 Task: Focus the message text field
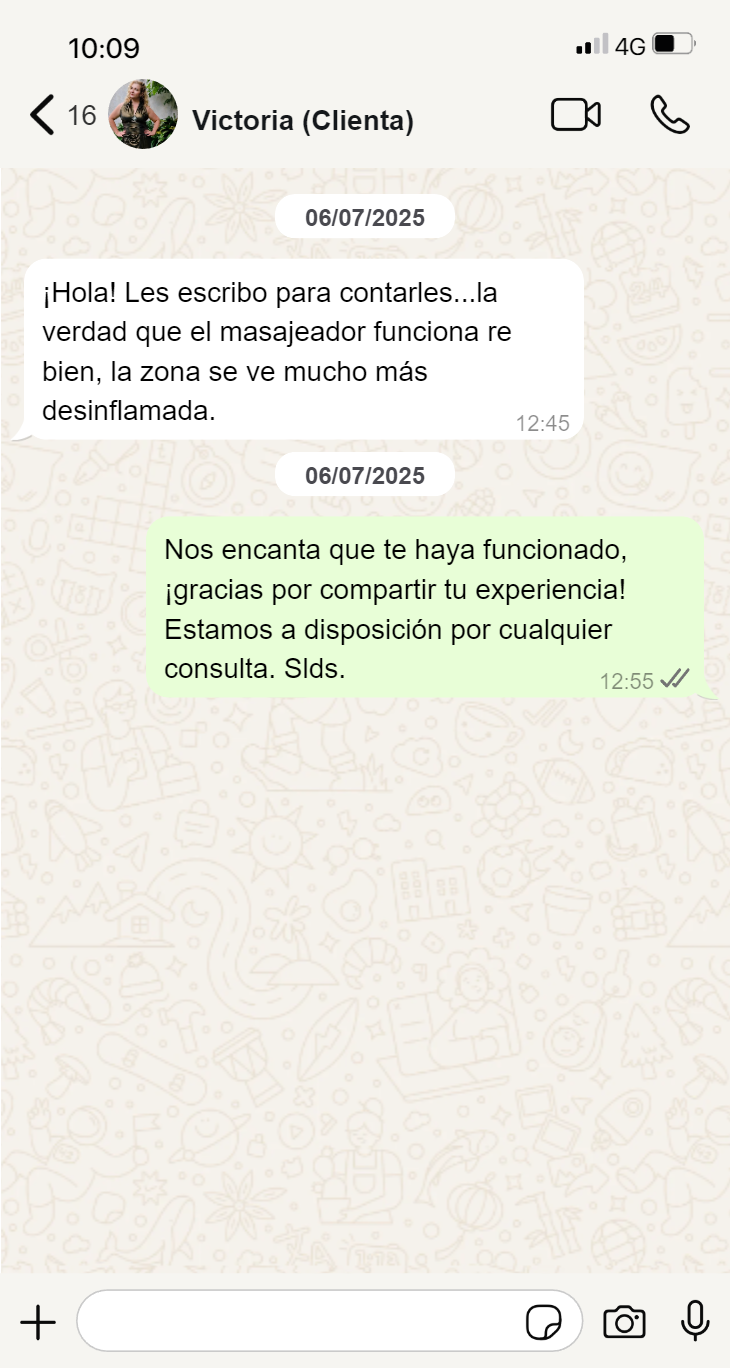point(300,1322)
